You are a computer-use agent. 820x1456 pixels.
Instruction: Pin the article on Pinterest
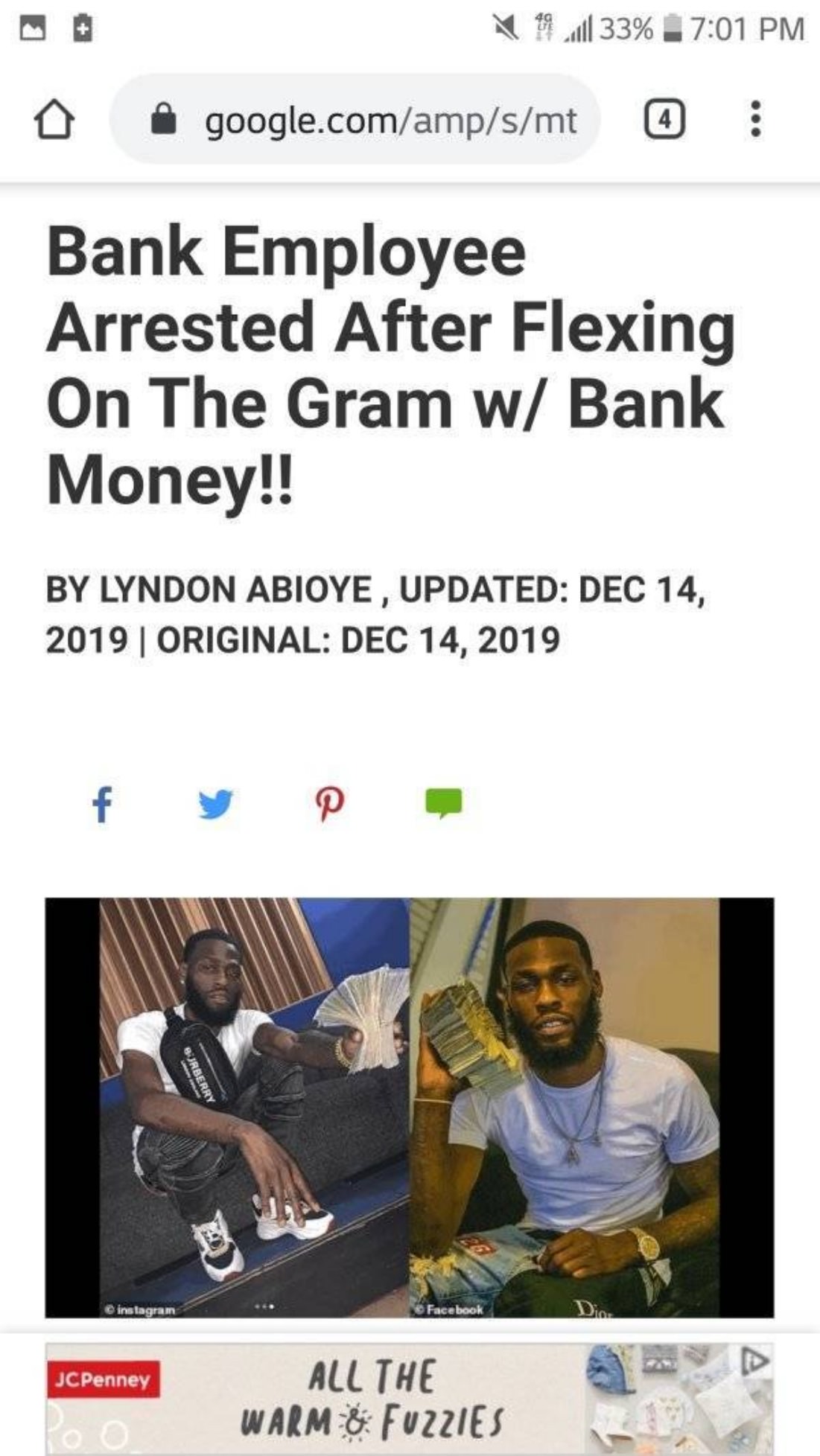(x=329, y=805)
